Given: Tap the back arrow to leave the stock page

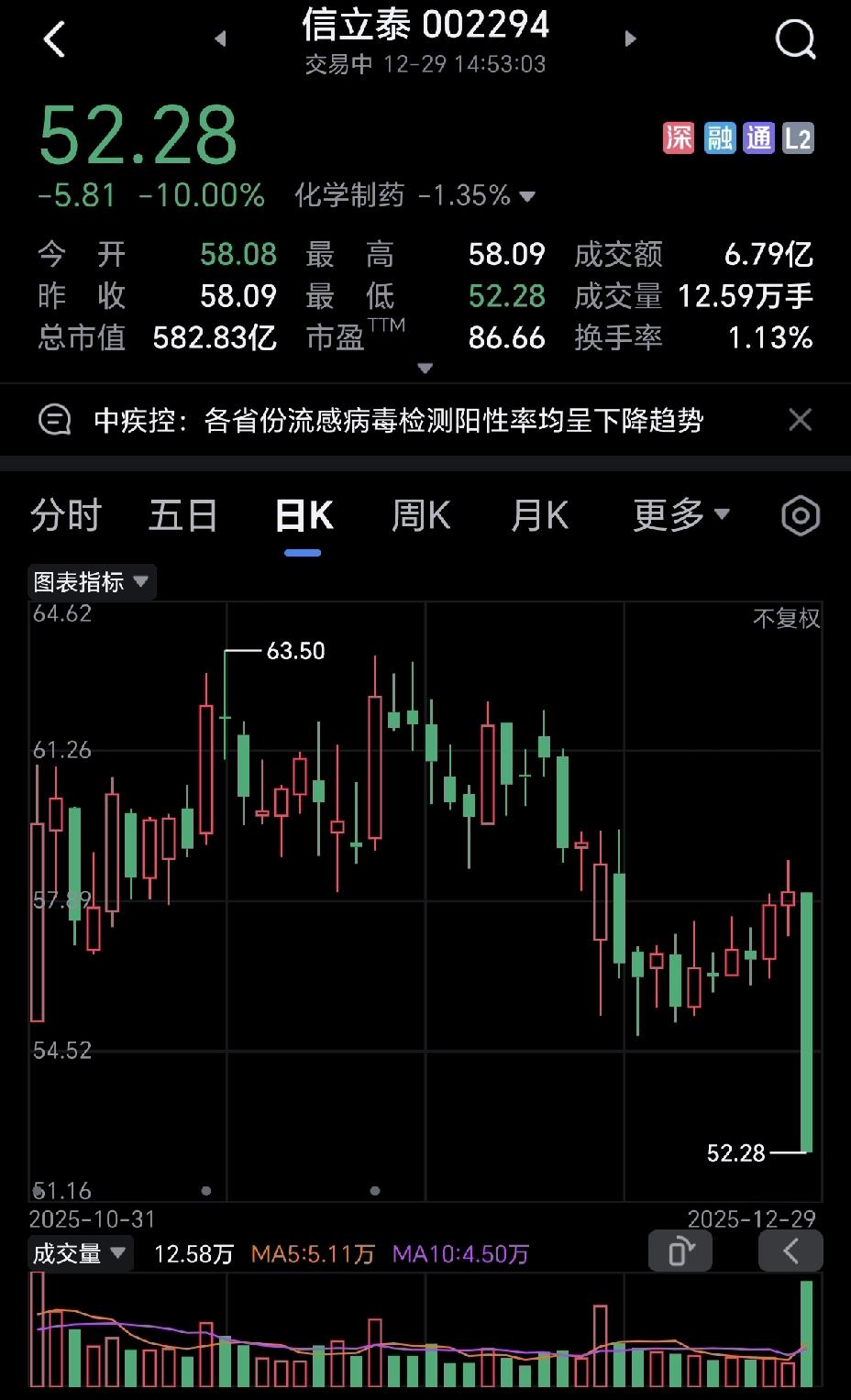Looking at the screenshot, I should click(x=55, y=39).
